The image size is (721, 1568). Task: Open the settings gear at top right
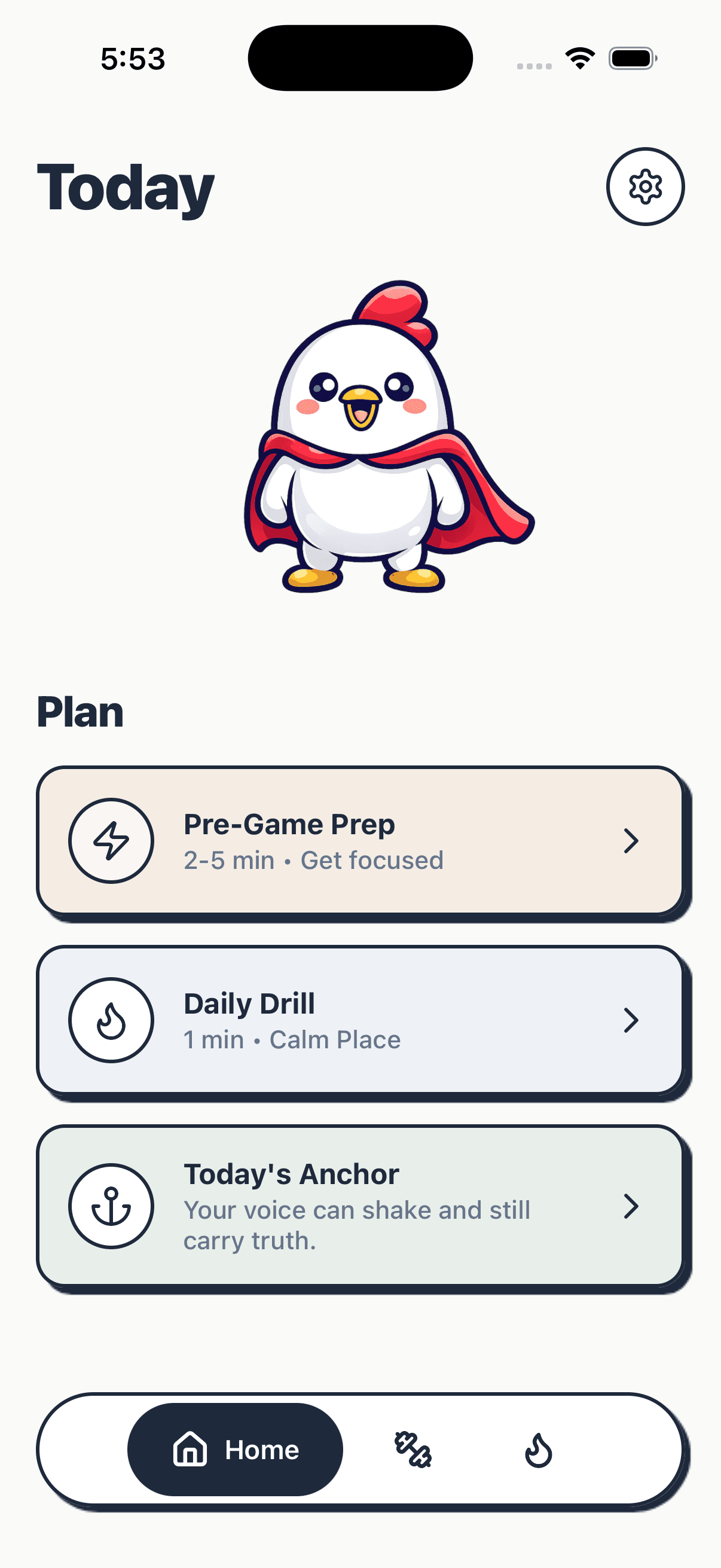(646, 187)
